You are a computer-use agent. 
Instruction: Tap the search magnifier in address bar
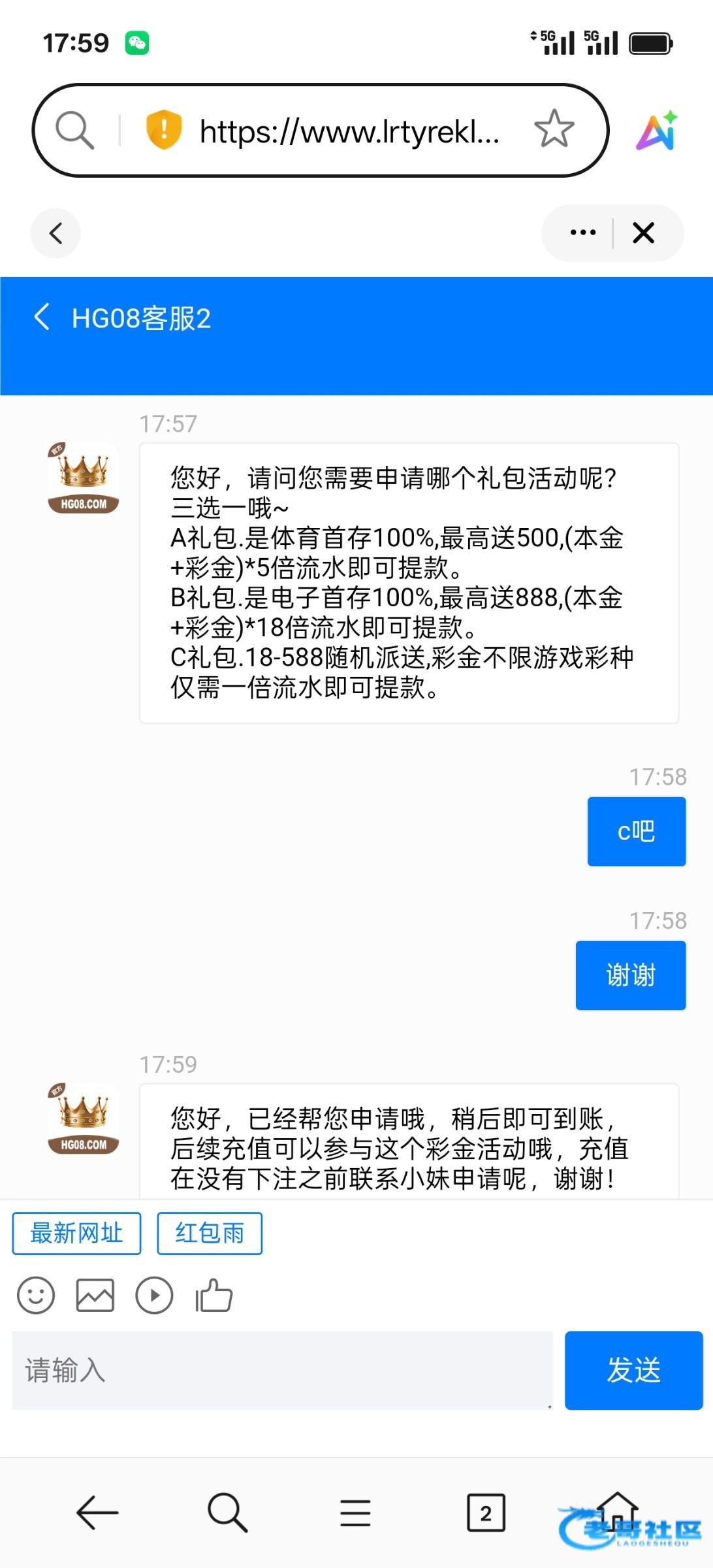tap(74, 129)
